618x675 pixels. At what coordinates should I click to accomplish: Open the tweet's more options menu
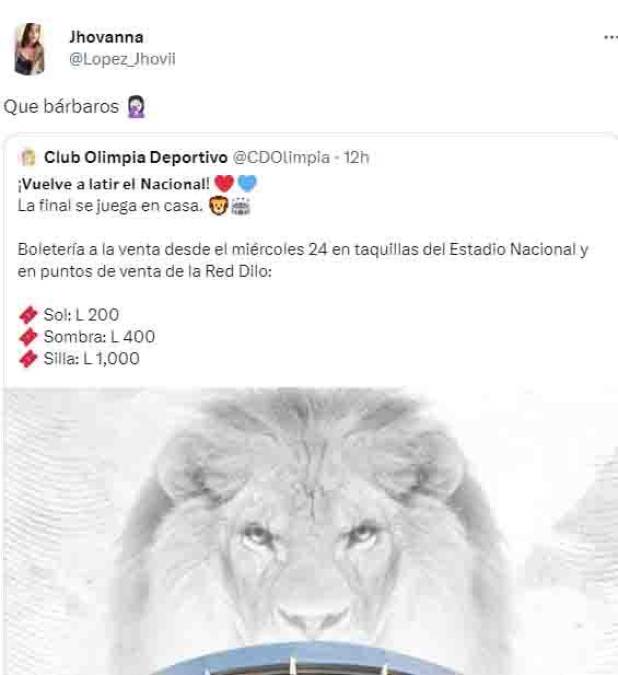609,37
